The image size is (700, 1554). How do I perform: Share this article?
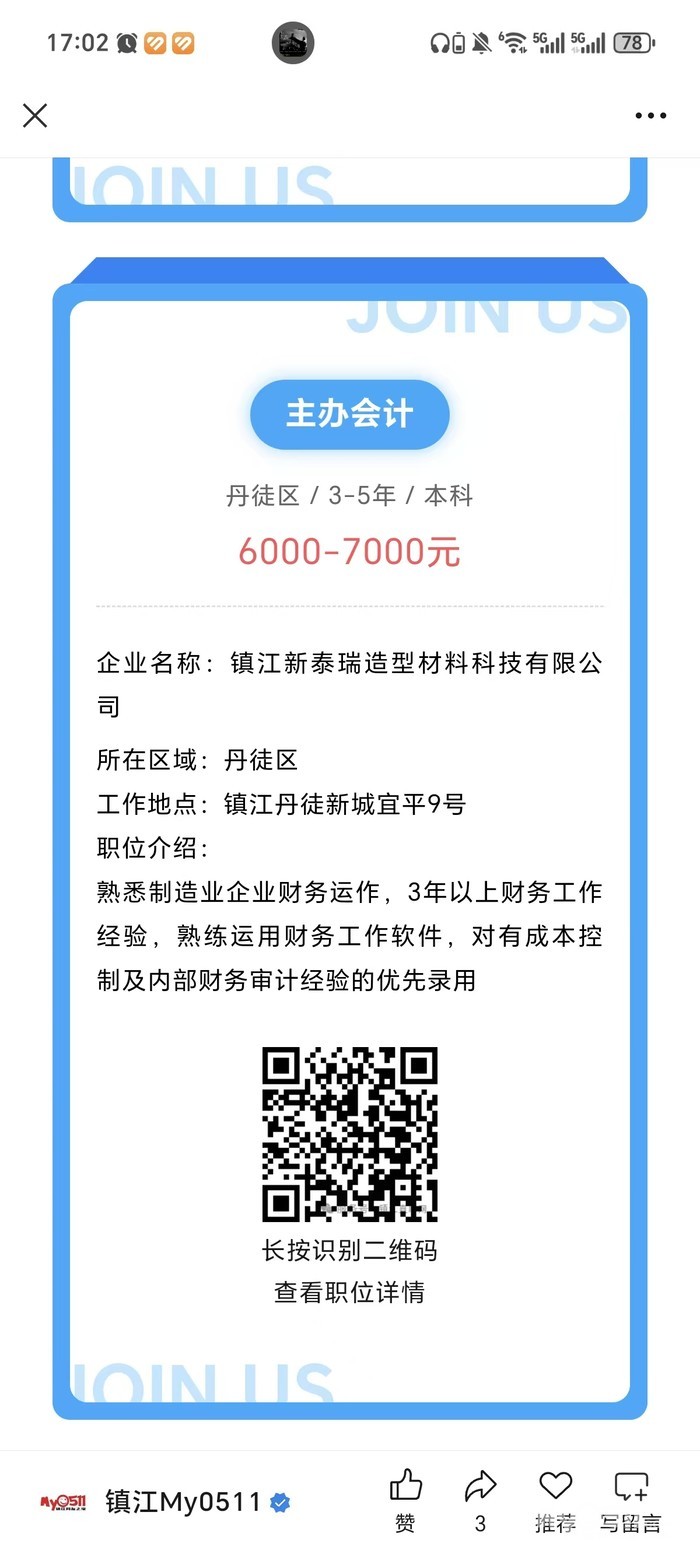(481, 1498)
